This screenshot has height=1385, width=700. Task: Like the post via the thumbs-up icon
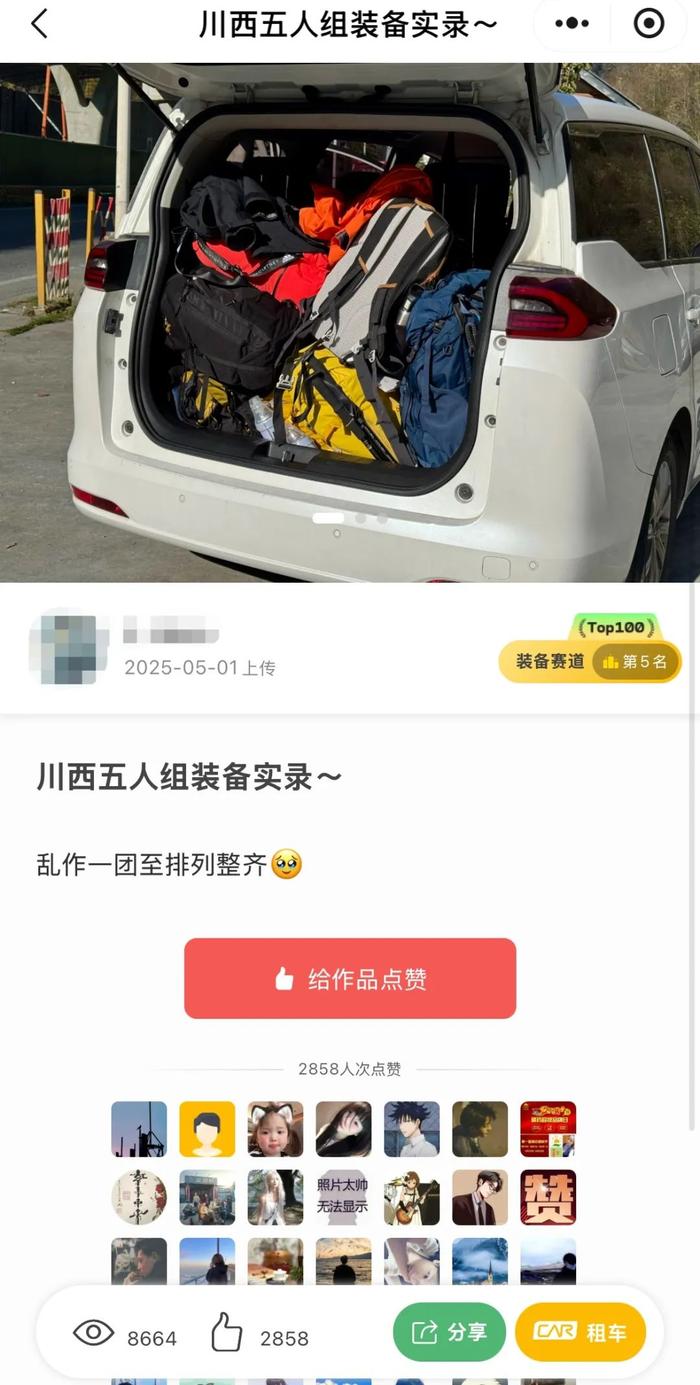pos(227,1333)
